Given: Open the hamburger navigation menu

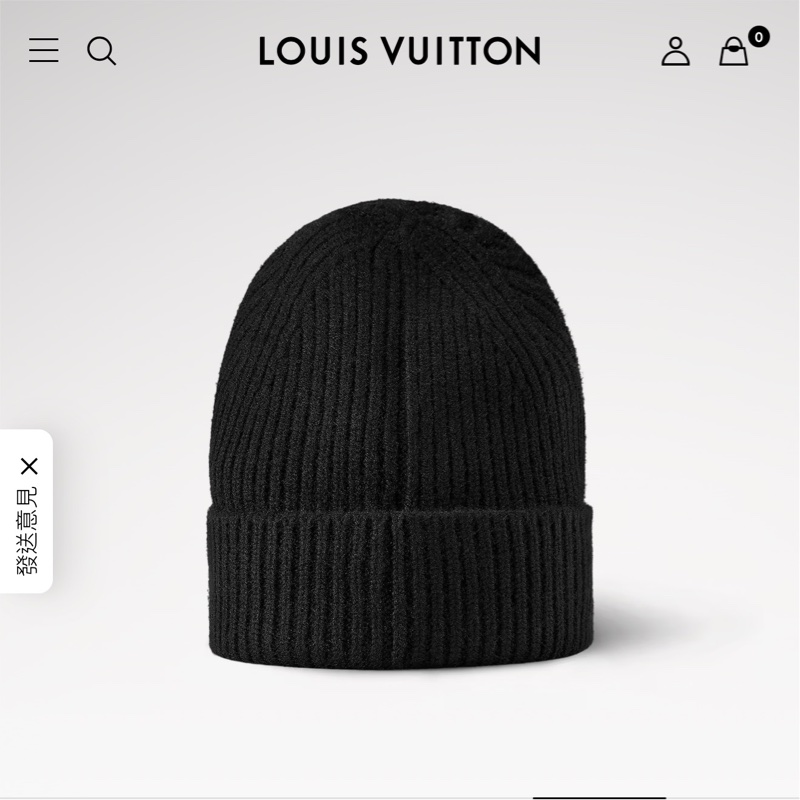Looking at the screenshot, I should pyautogui.click(x=44, y=51).
